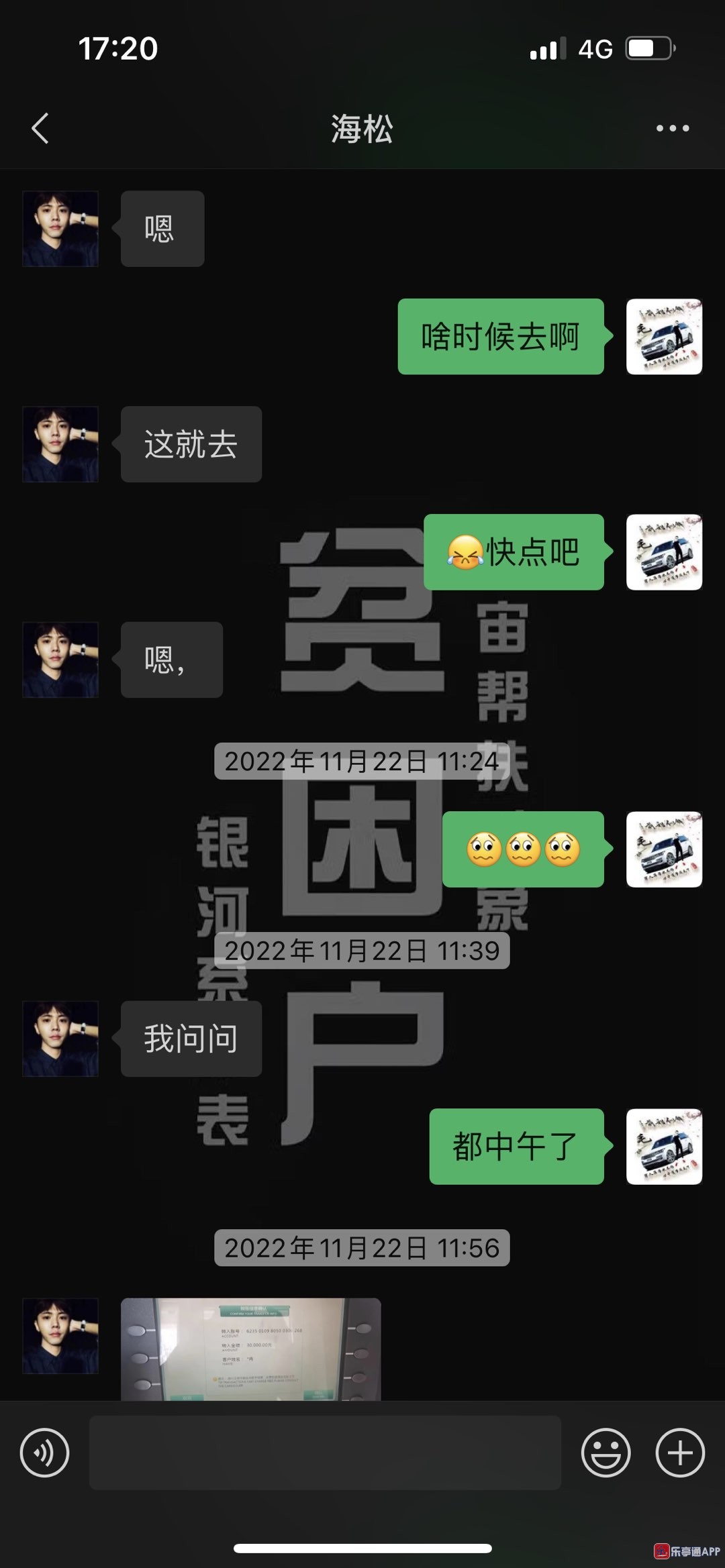Open the emoji sticker panel
725x1568 pixels.
606,1453
